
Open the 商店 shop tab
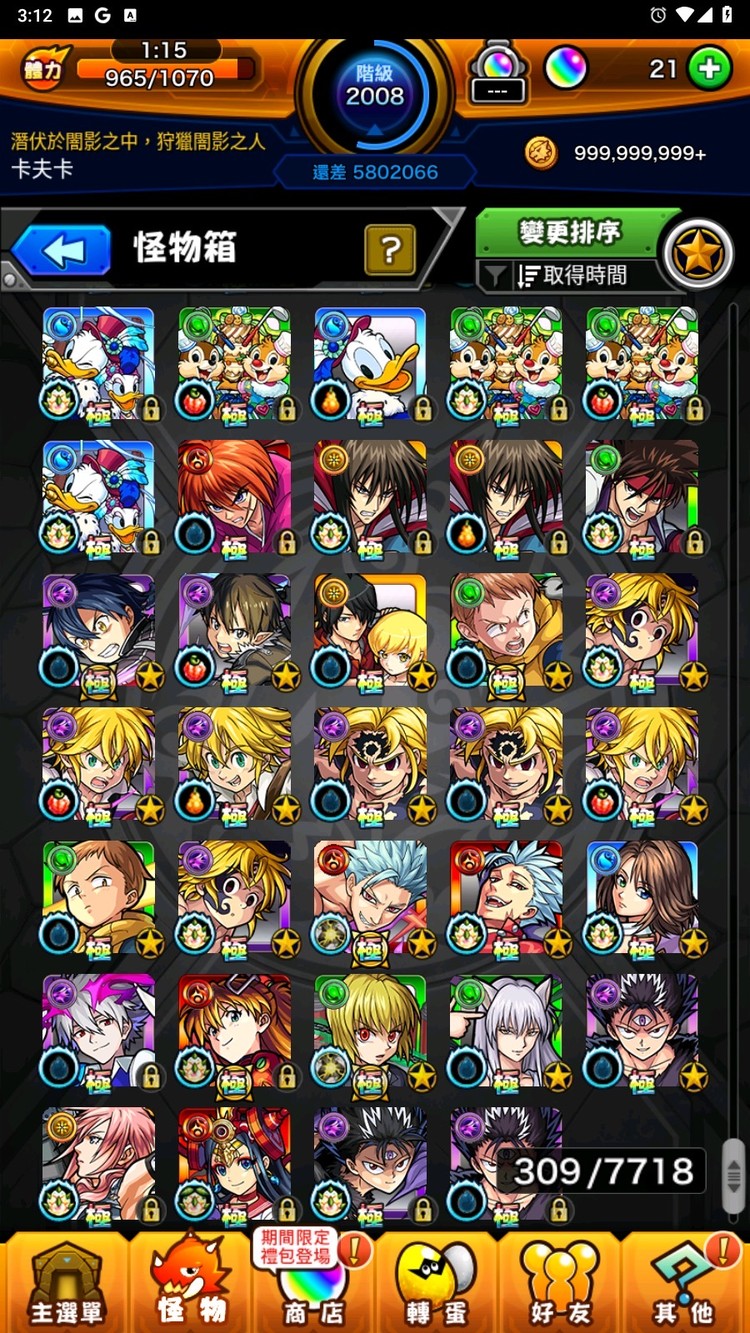pyautogui.click(x=312, y=1285)
